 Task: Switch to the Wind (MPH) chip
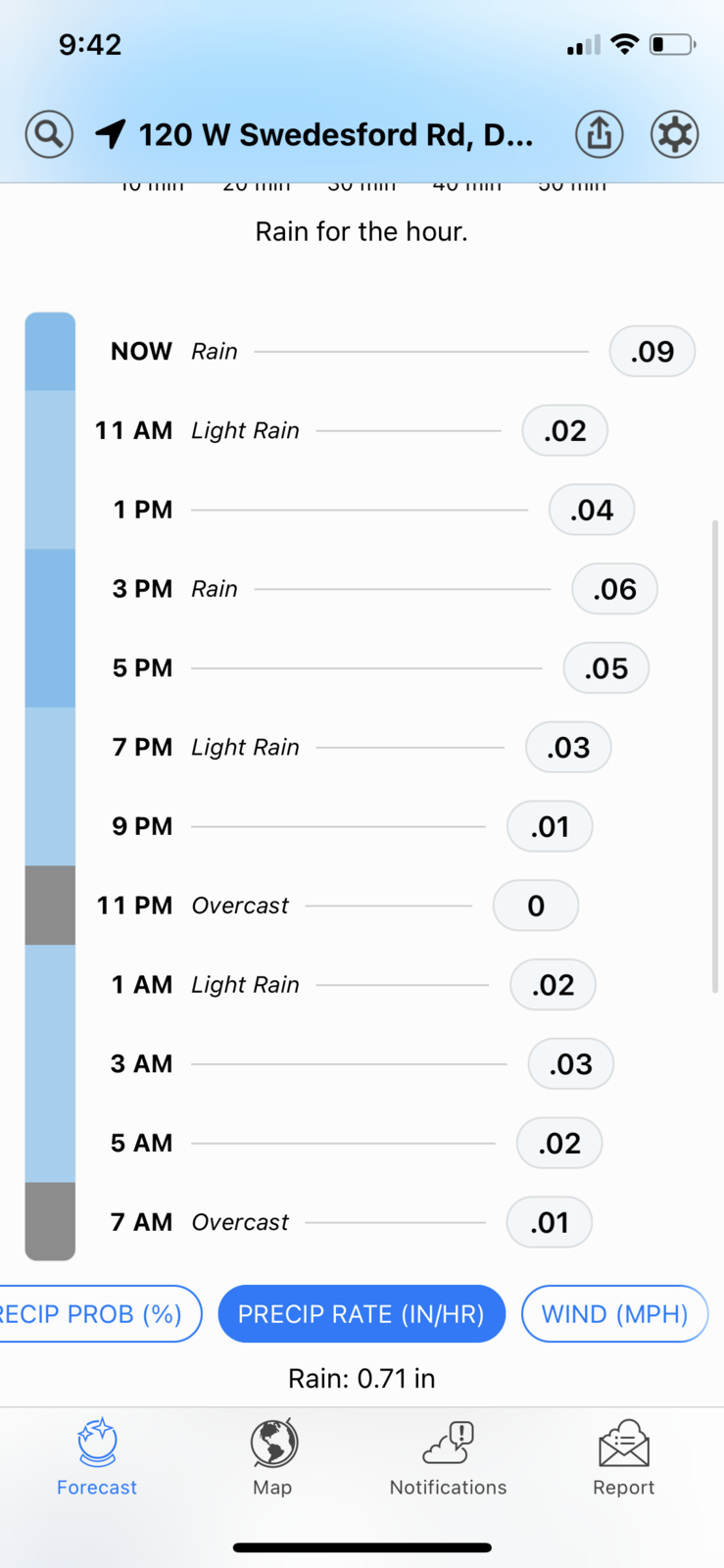(614, 1313)
